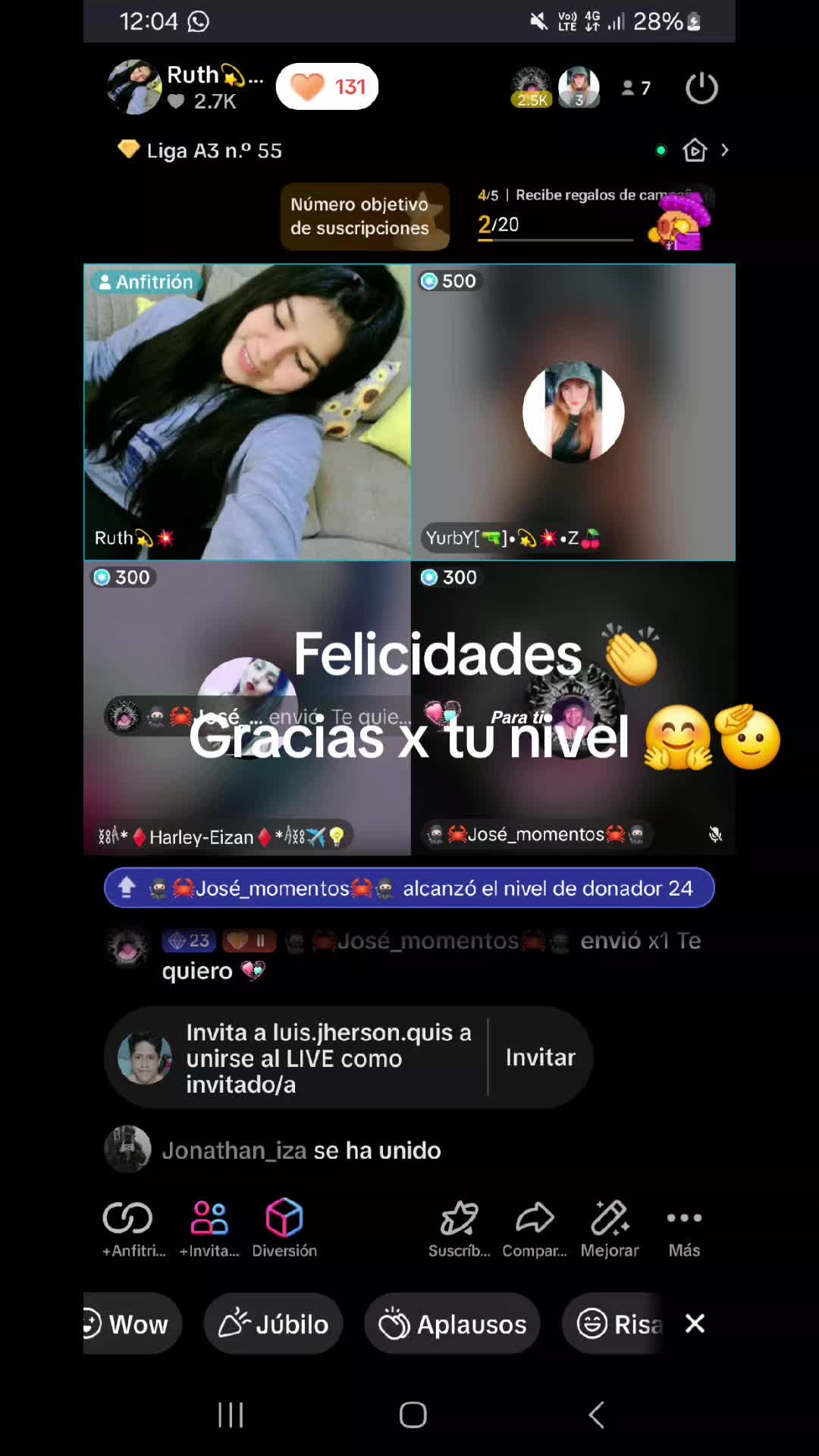
Task: Open the heart 131 likes pill
Action: (327, 86)
